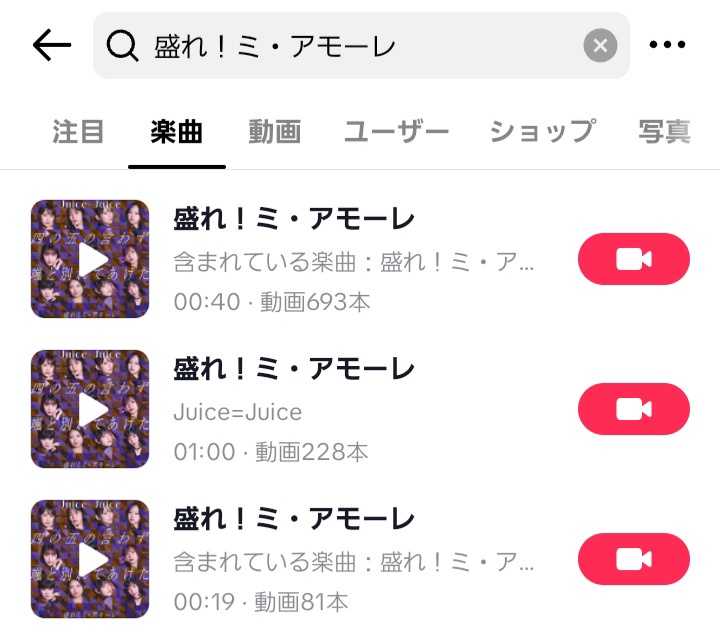Clear the search text
The image size is (720, 638).
pos(600,45)
